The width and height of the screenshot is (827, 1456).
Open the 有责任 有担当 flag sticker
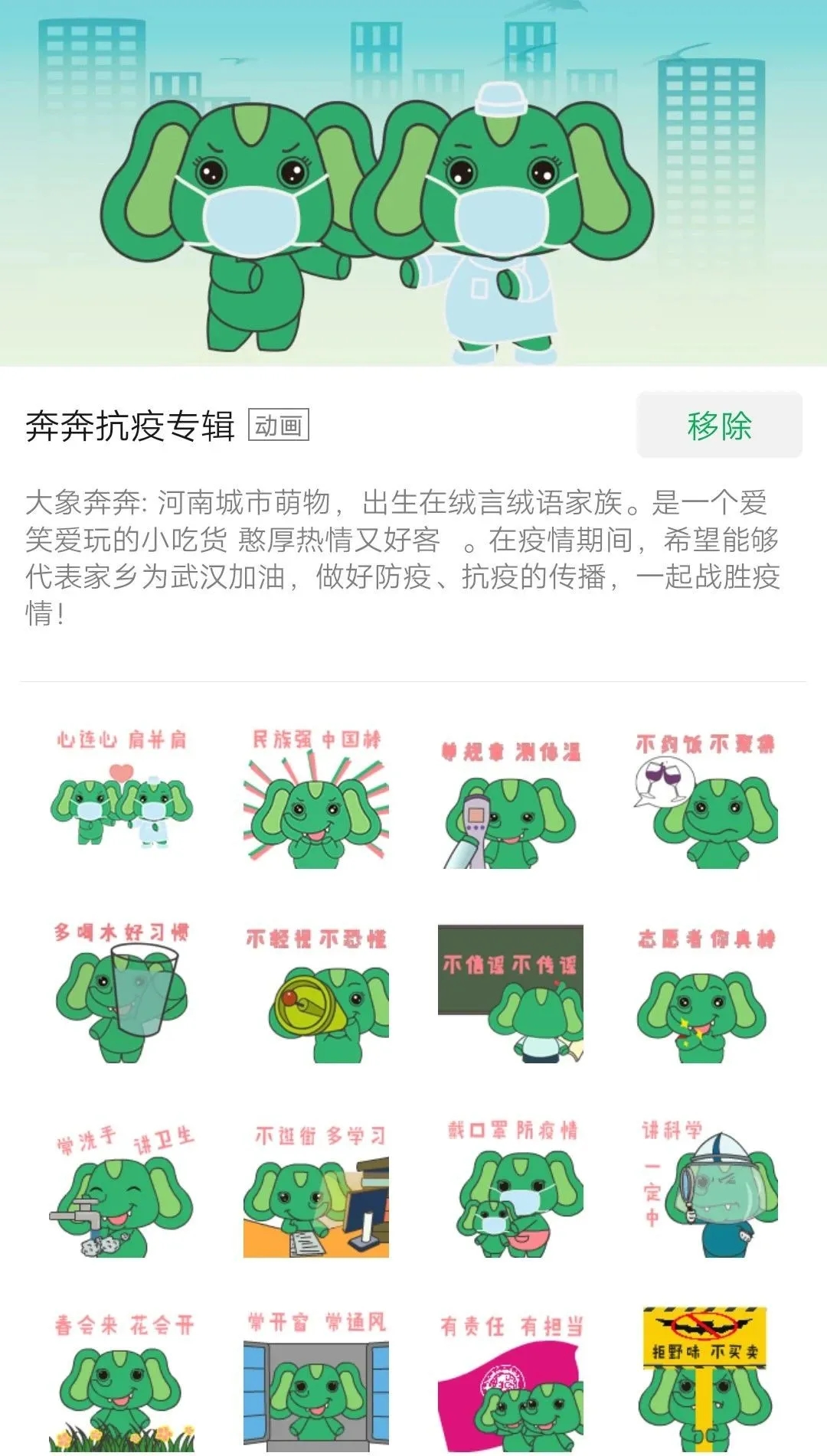coord(511,1382)
